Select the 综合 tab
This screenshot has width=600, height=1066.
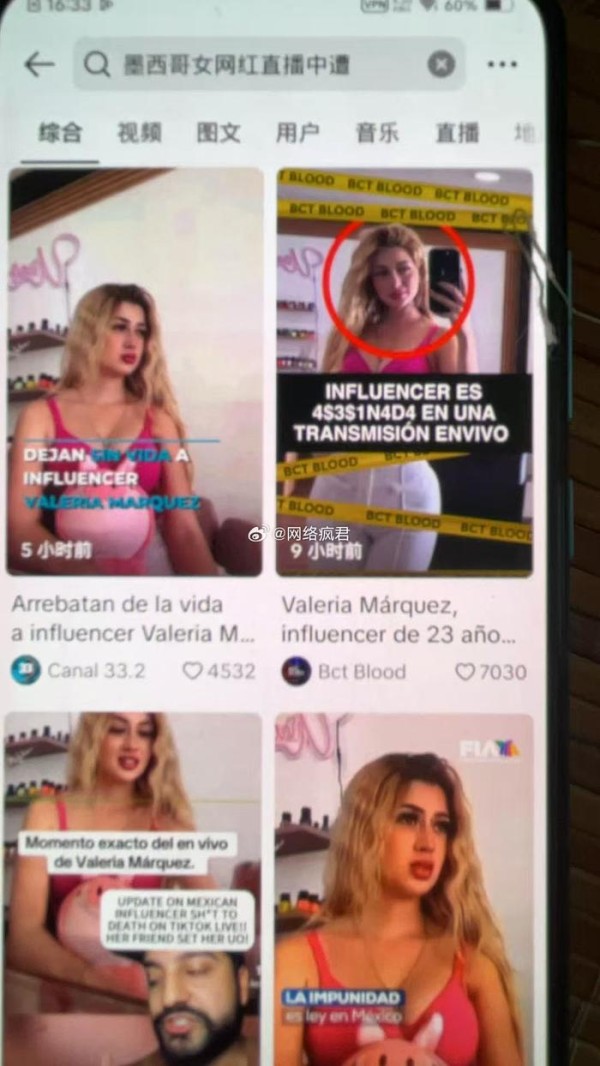[x=60, y=132]
